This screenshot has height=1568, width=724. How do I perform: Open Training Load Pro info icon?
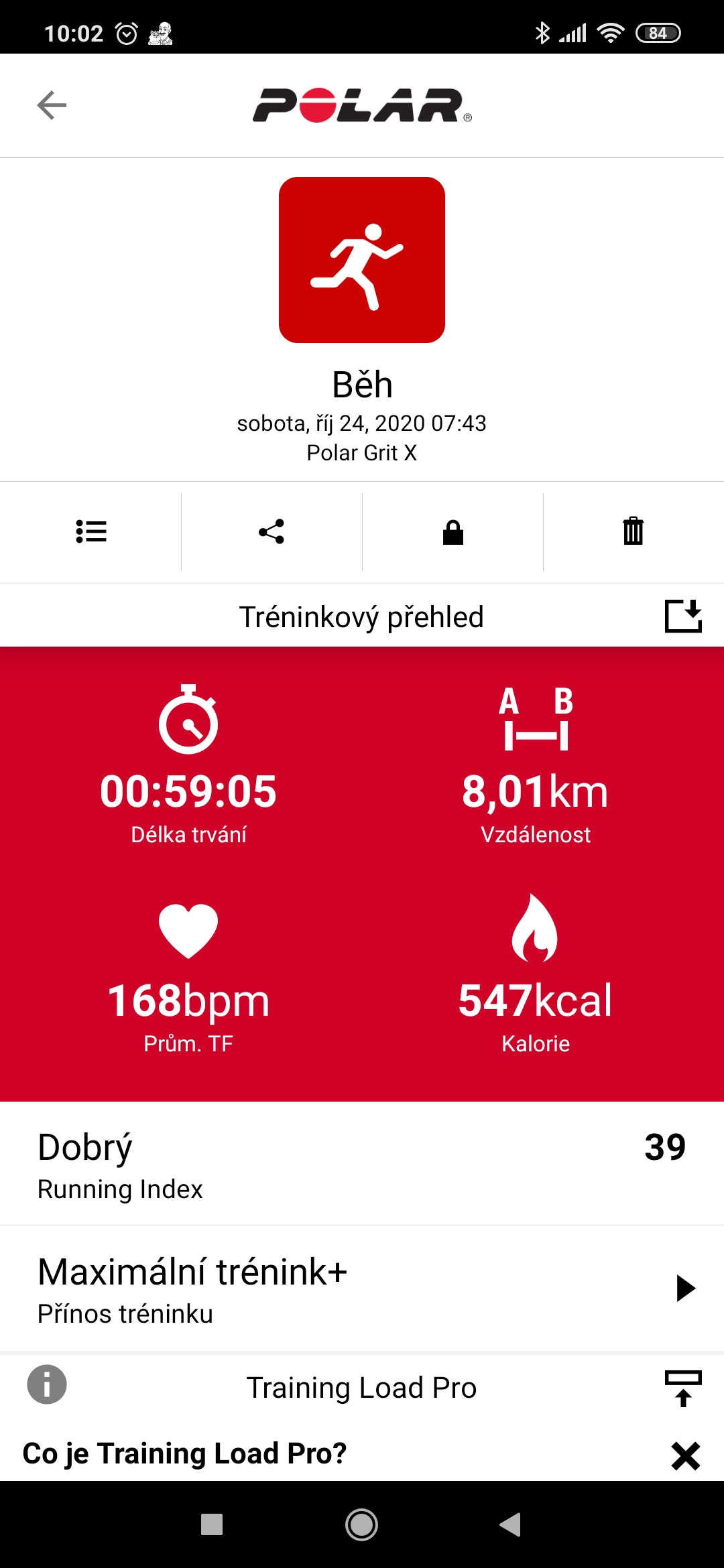click(47, 1384)
